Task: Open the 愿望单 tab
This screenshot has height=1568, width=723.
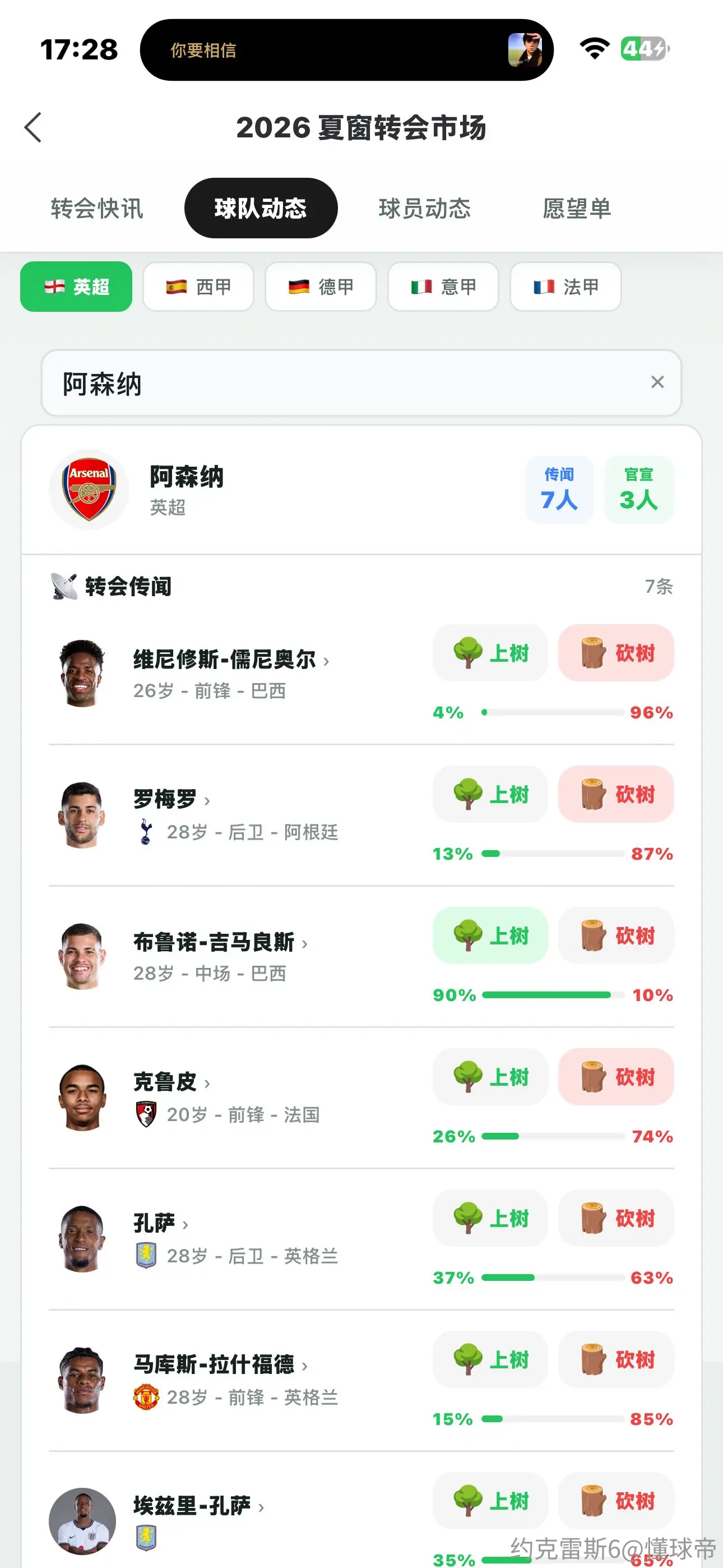Action: point(576,208)
